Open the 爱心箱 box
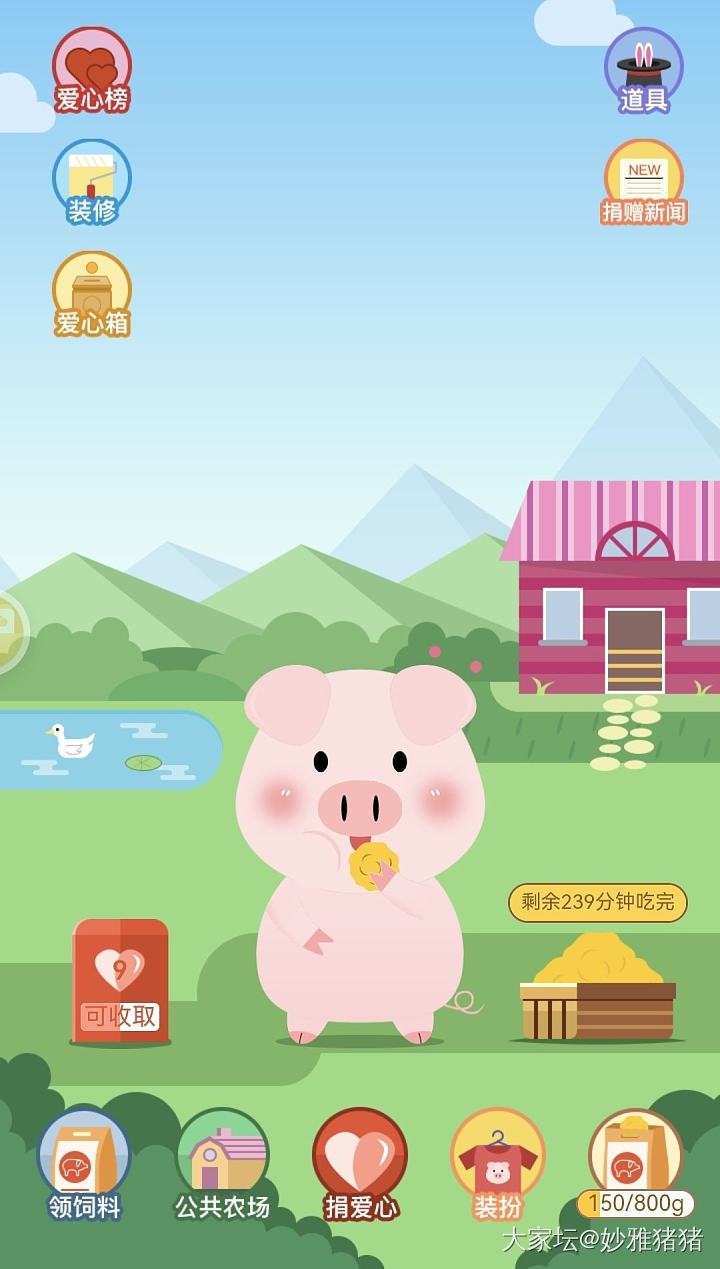Viewport: 720px width, 1269px height. coord(92,293)
